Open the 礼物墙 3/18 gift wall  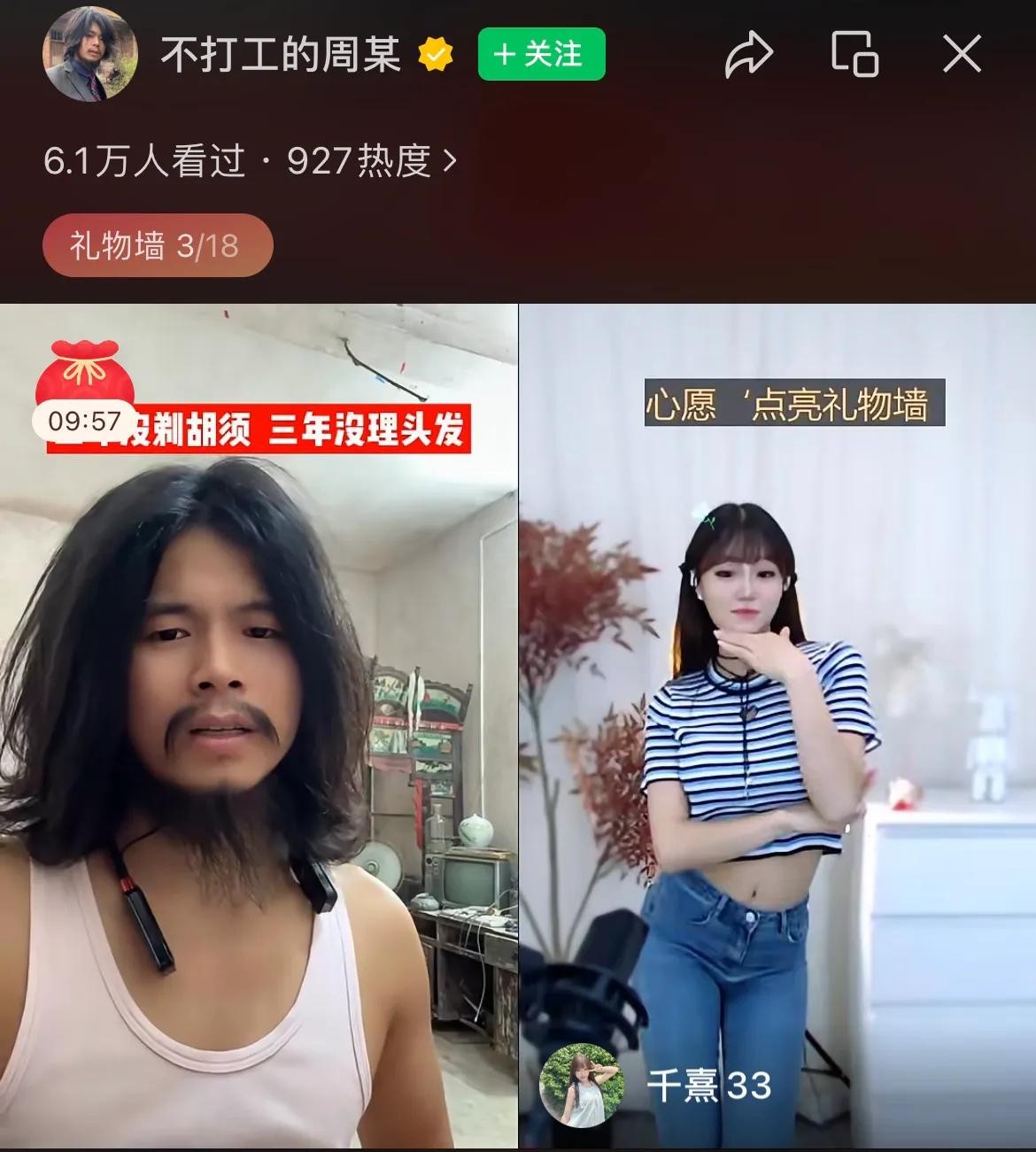(157, 245)
